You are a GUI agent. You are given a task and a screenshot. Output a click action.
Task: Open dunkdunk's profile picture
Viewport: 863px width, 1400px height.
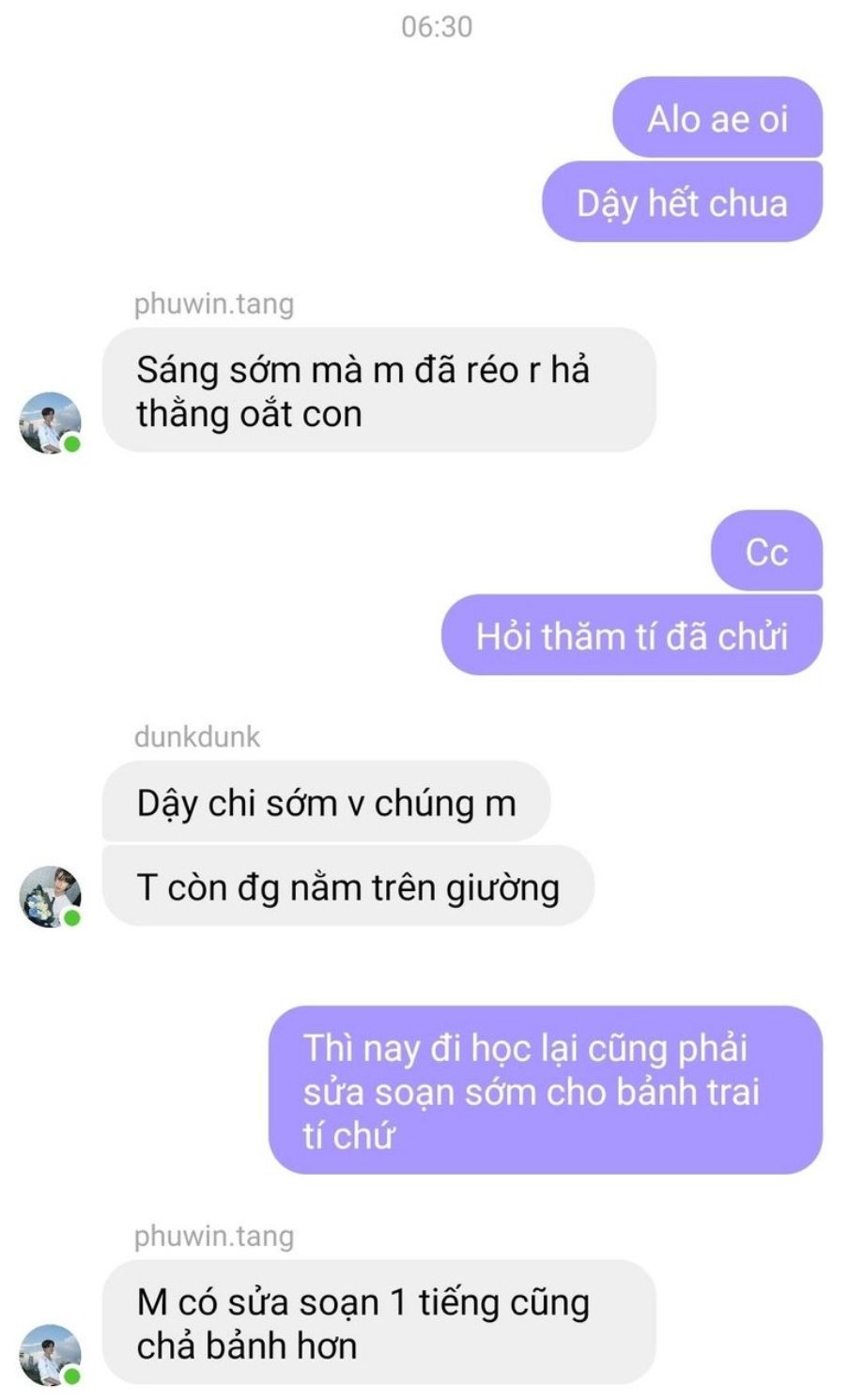tap(50, 896)
